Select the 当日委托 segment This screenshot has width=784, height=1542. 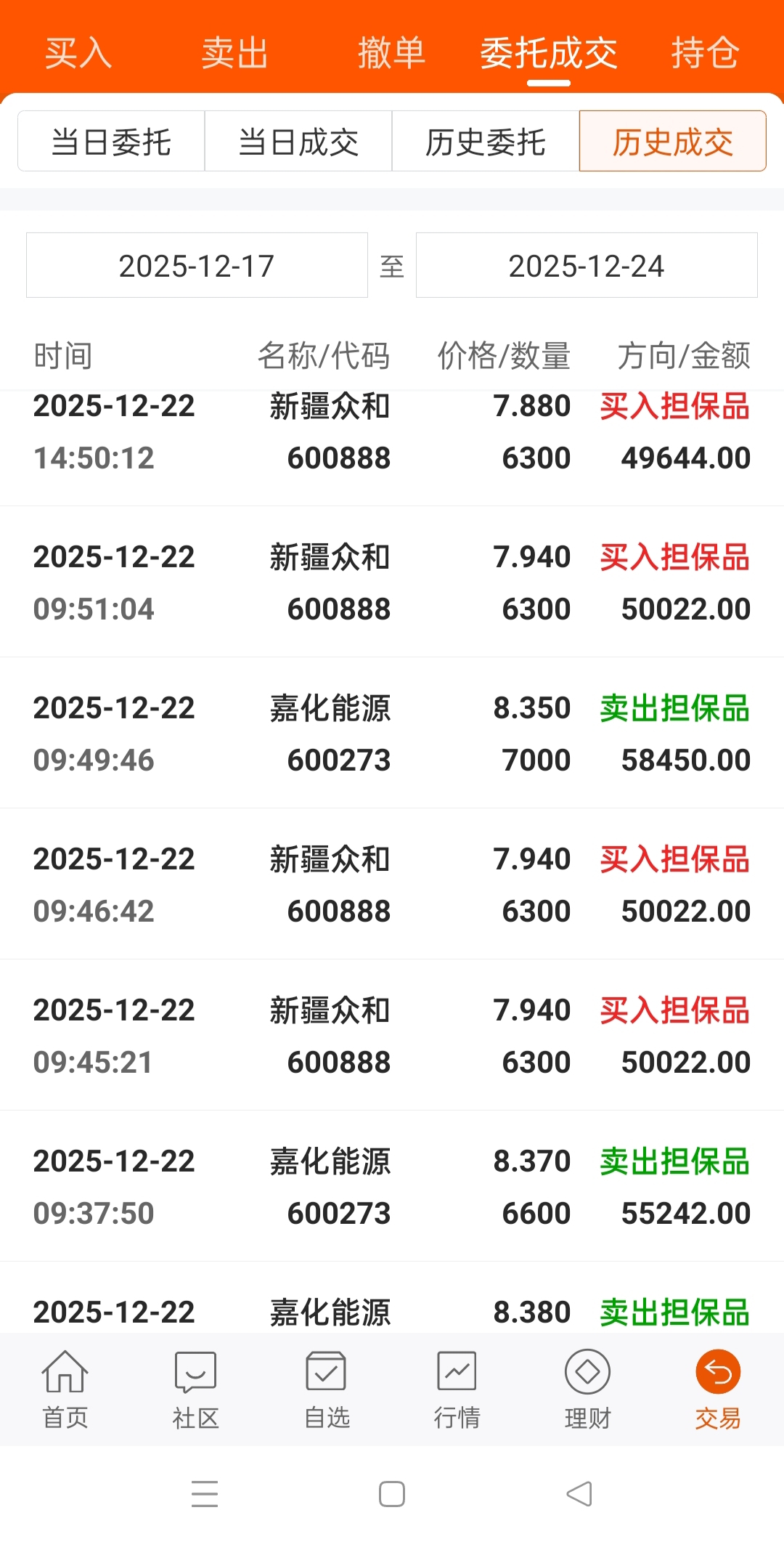pos(111,142)
